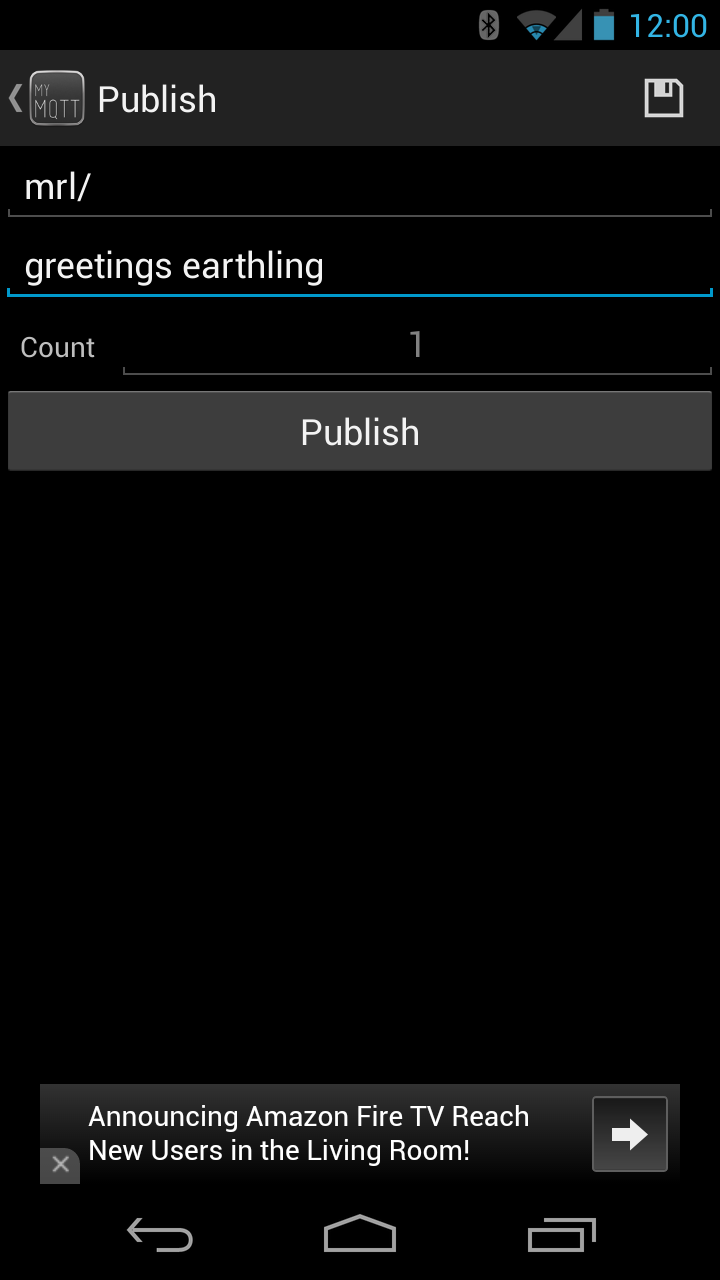The image size is (720, 1280).
Task: Open the recent apps view
Action: (x=561, y=1234)
